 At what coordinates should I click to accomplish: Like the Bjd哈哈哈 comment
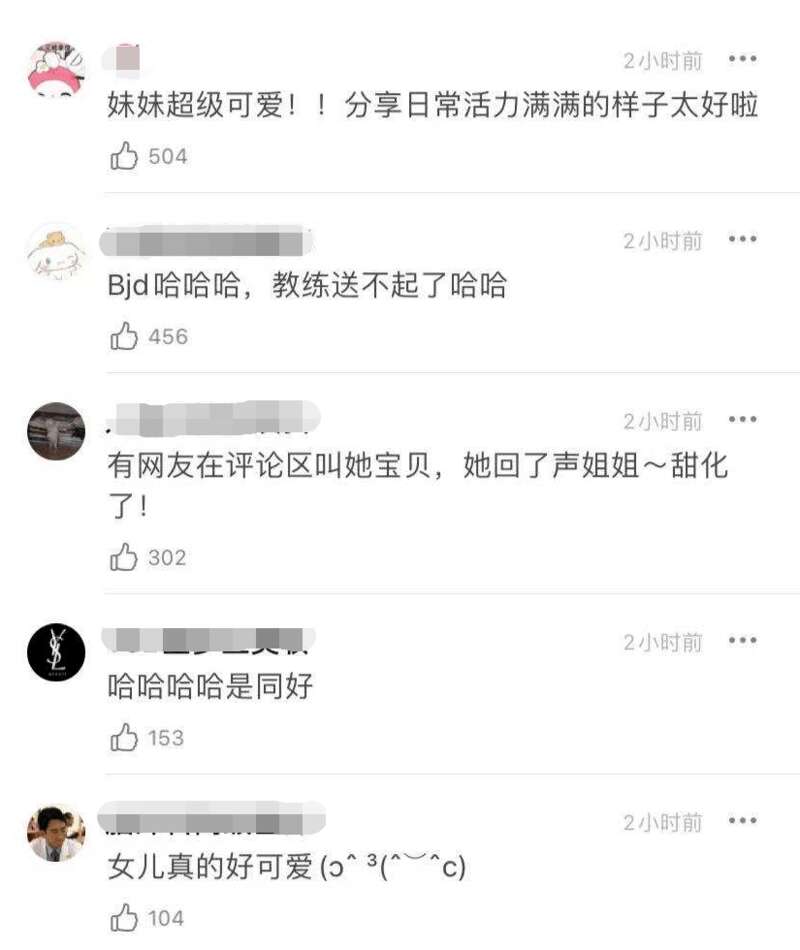click(x=124, y=337)
